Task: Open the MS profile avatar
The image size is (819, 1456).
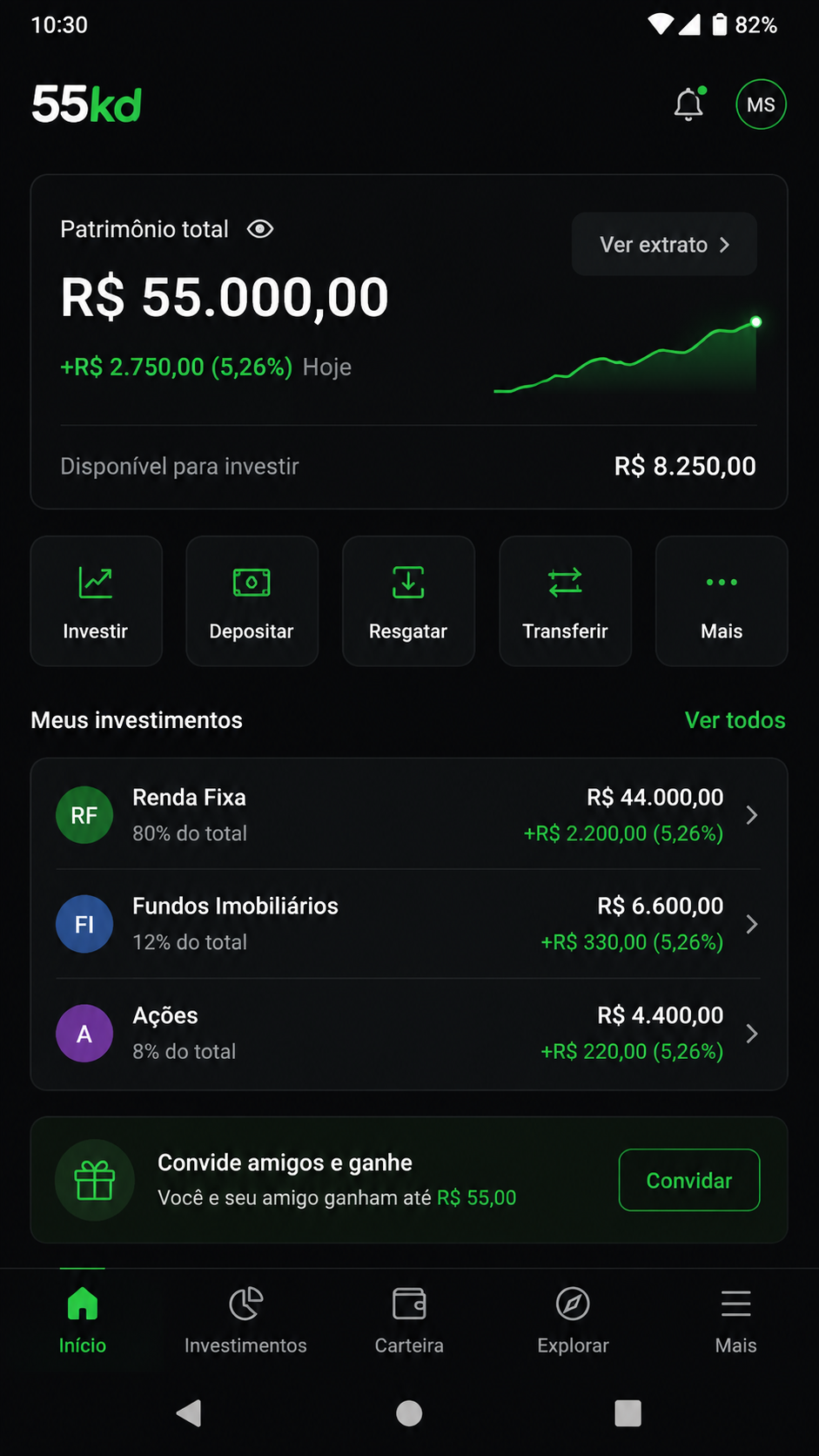Action: [x=761, y=104]
